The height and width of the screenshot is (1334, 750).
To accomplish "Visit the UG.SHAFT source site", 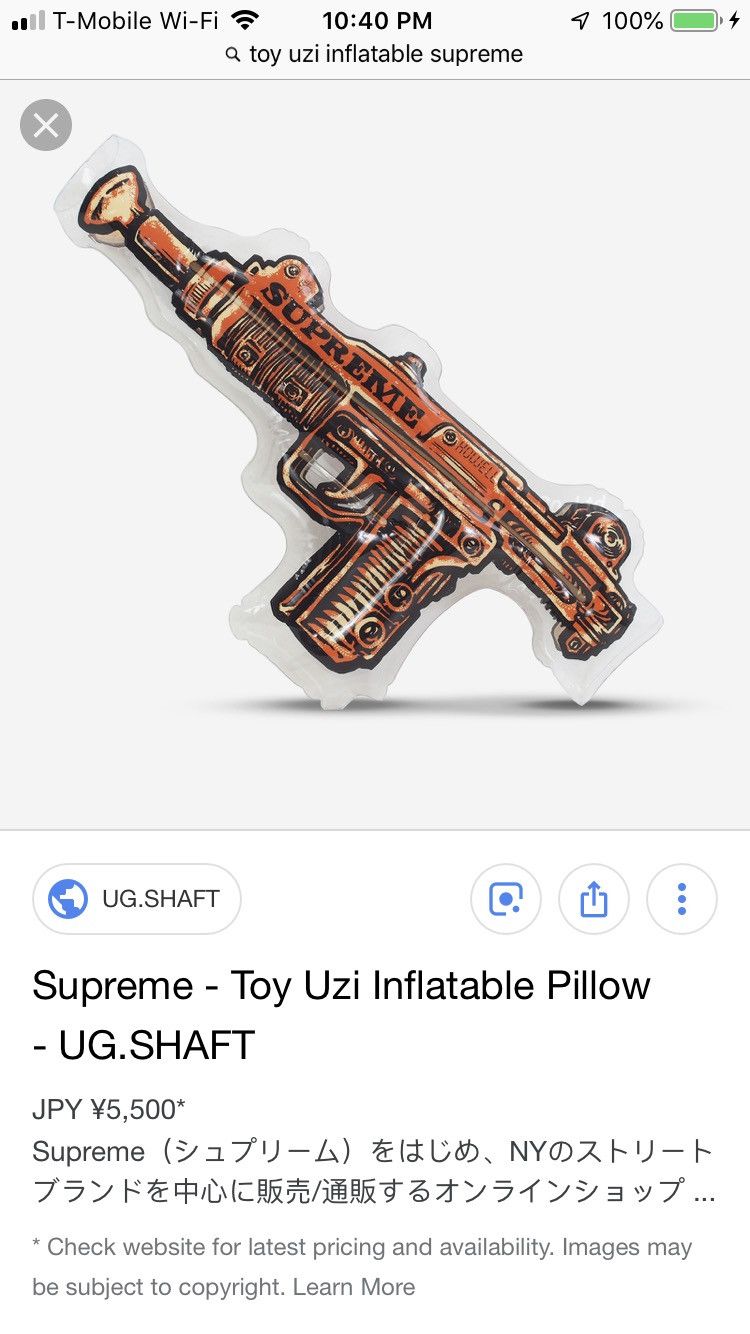I will click(137, 899).
